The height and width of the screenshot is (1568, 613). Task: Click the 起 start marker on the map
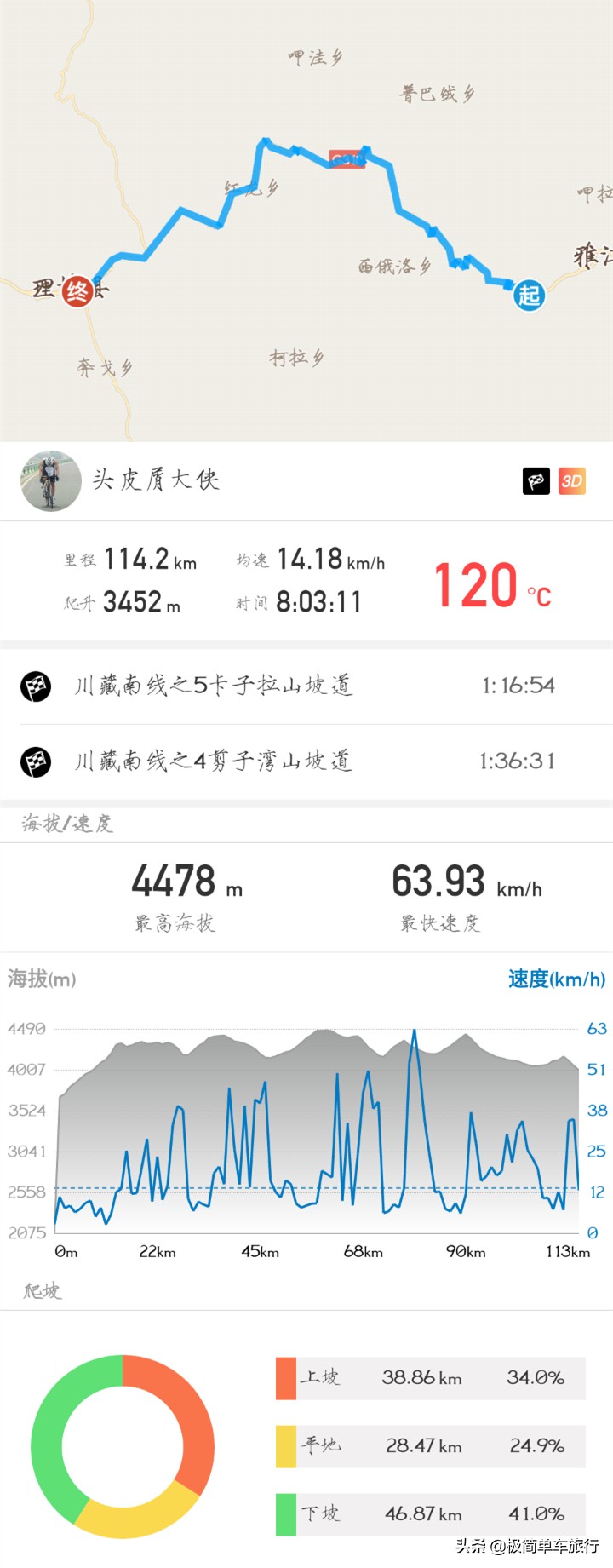point(528,297)
